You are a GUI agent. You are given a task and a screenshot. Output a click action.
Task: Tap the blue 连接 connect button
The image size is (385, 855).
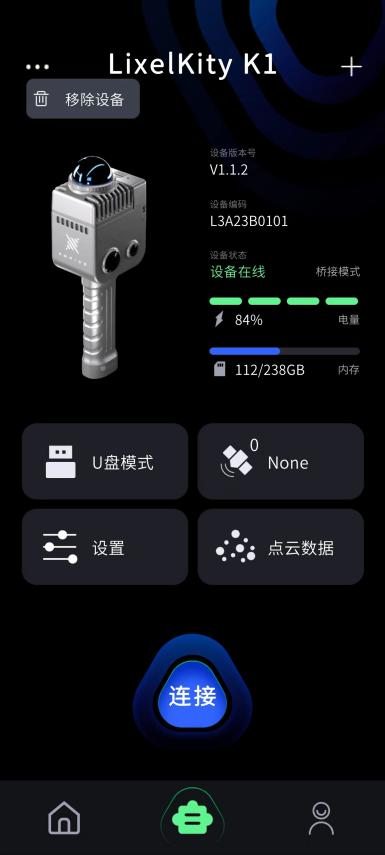192,696
